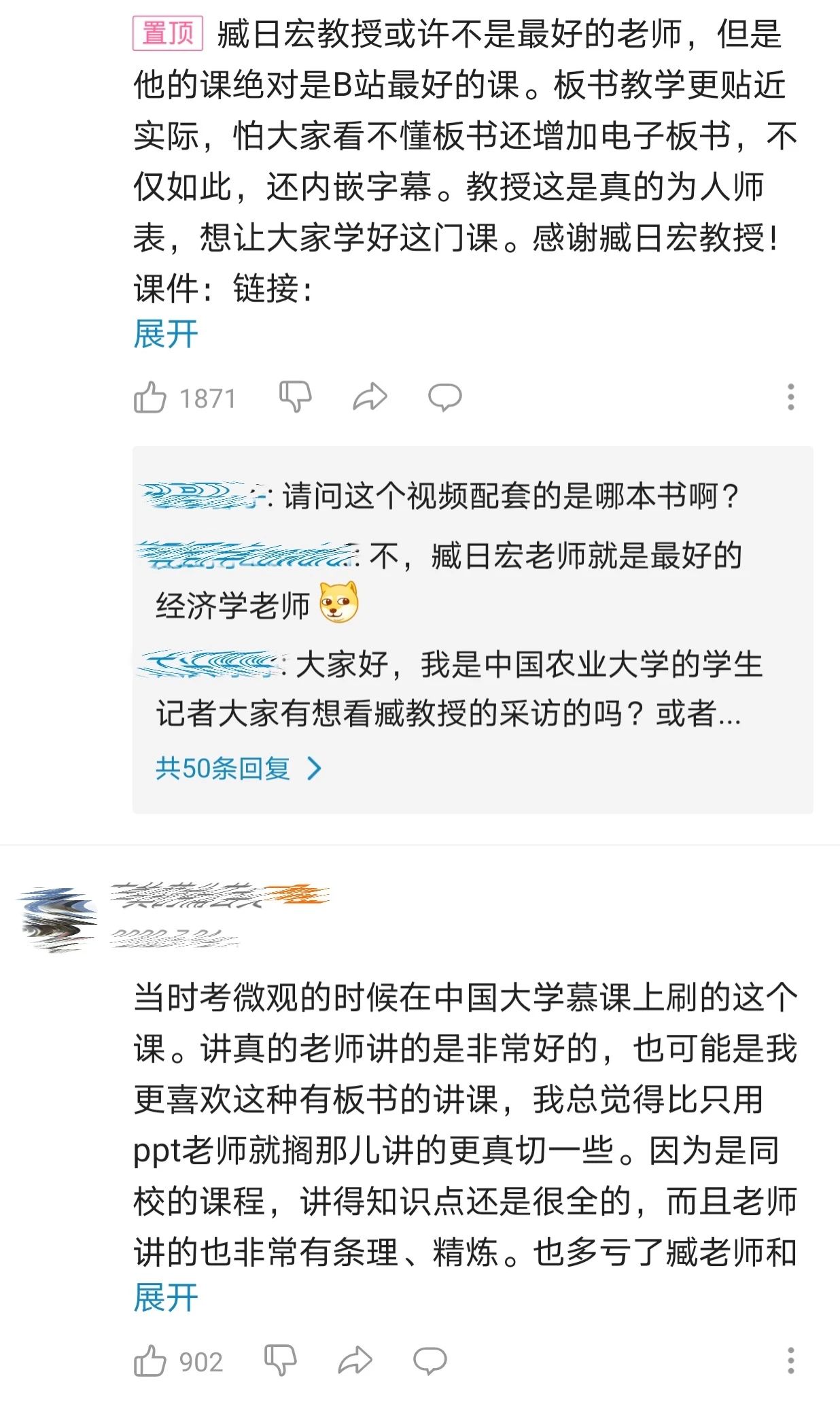Viewport: 840px width, 1402px height.
Task: Dislike the pinned comment
Action: click(296, 396)
